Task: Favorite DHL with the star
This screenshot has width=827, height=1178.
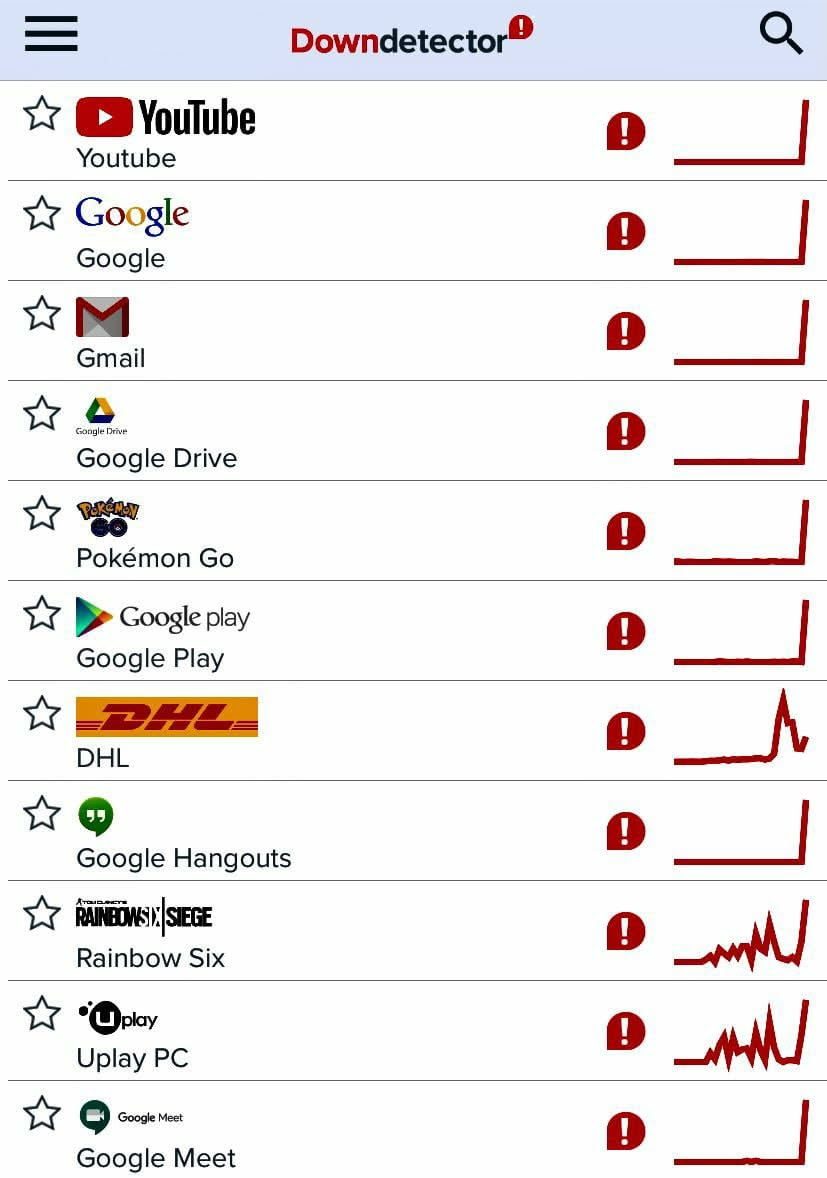Action: tap(42, 713)
